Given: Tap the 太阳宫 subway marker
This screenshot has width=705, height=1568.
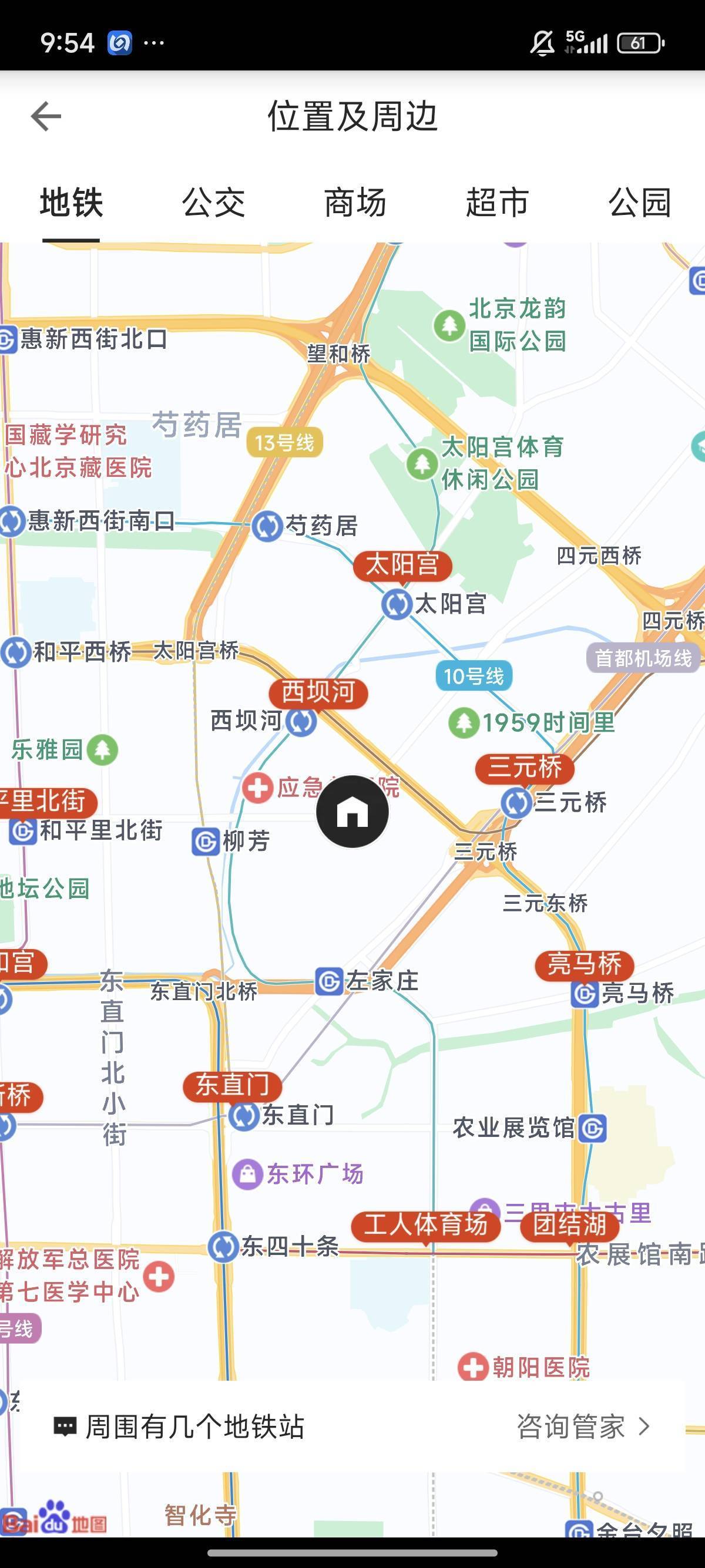Looking at the screenshot, I should pyautogui.click(x=402, y=566).
